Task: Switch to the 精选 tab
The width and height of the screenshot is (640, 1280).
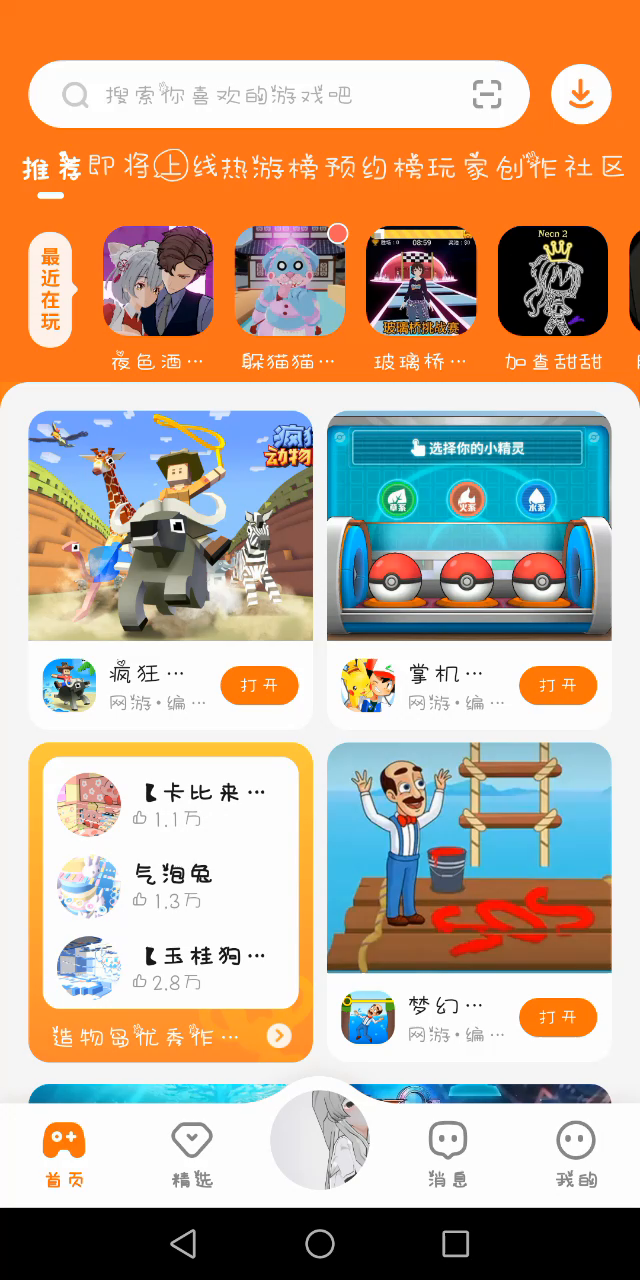Action: tap(192, 1153)
